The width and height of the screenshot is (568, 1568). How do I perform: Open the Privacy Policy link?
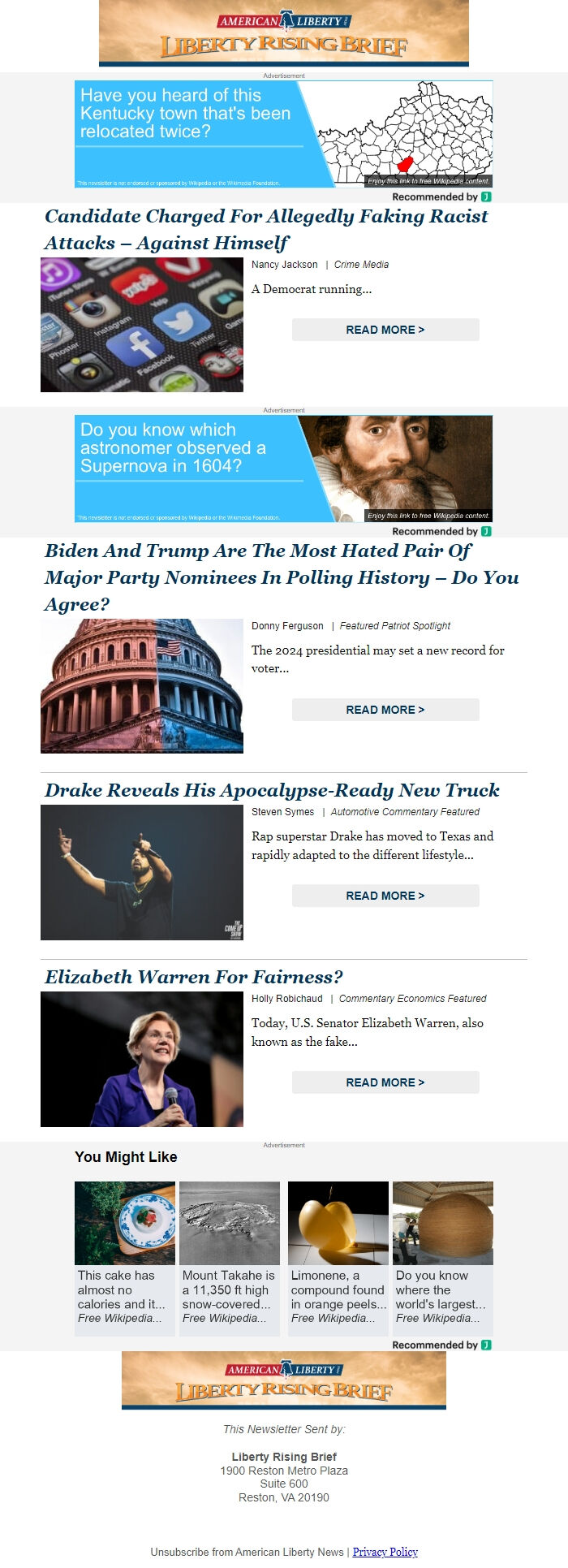(385, 1552)
